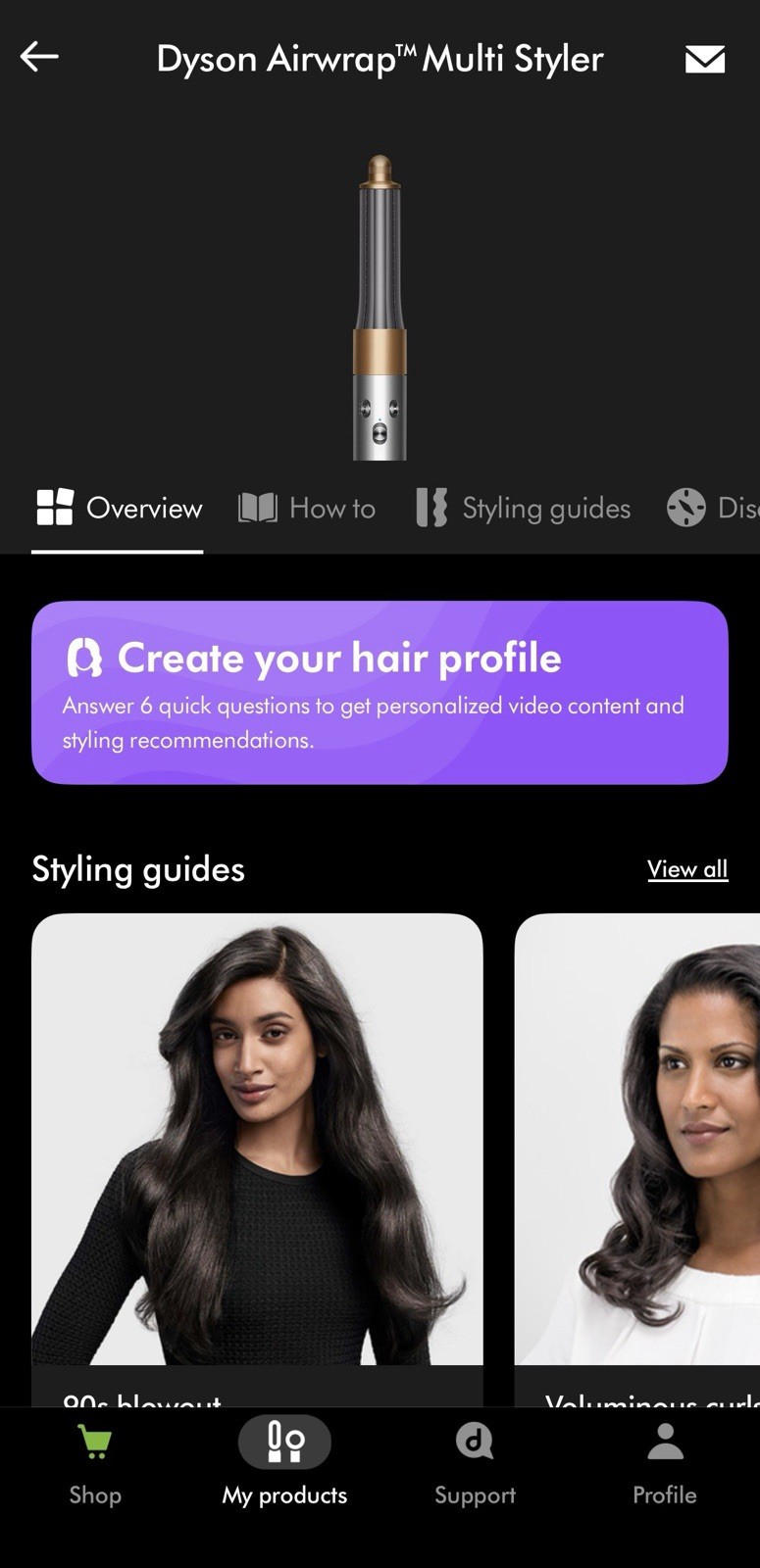Image resolution: width=760 pixels, height=1568 pixels.
Task: Open the Support tab
Action: click(x=475, y=1465)
